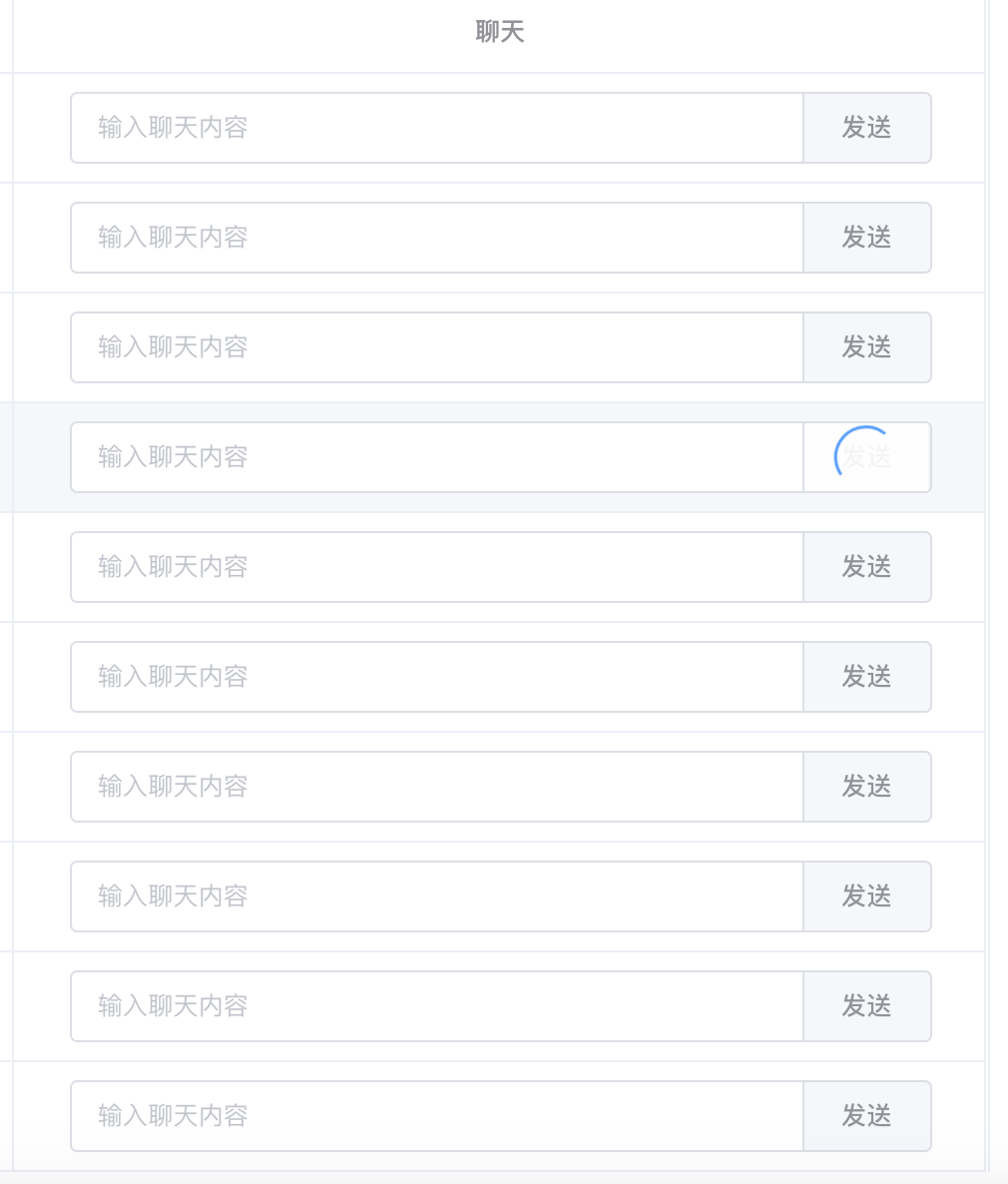Click the fifth chat input field
The image size is (1008, 1184).
coord(437,566)
